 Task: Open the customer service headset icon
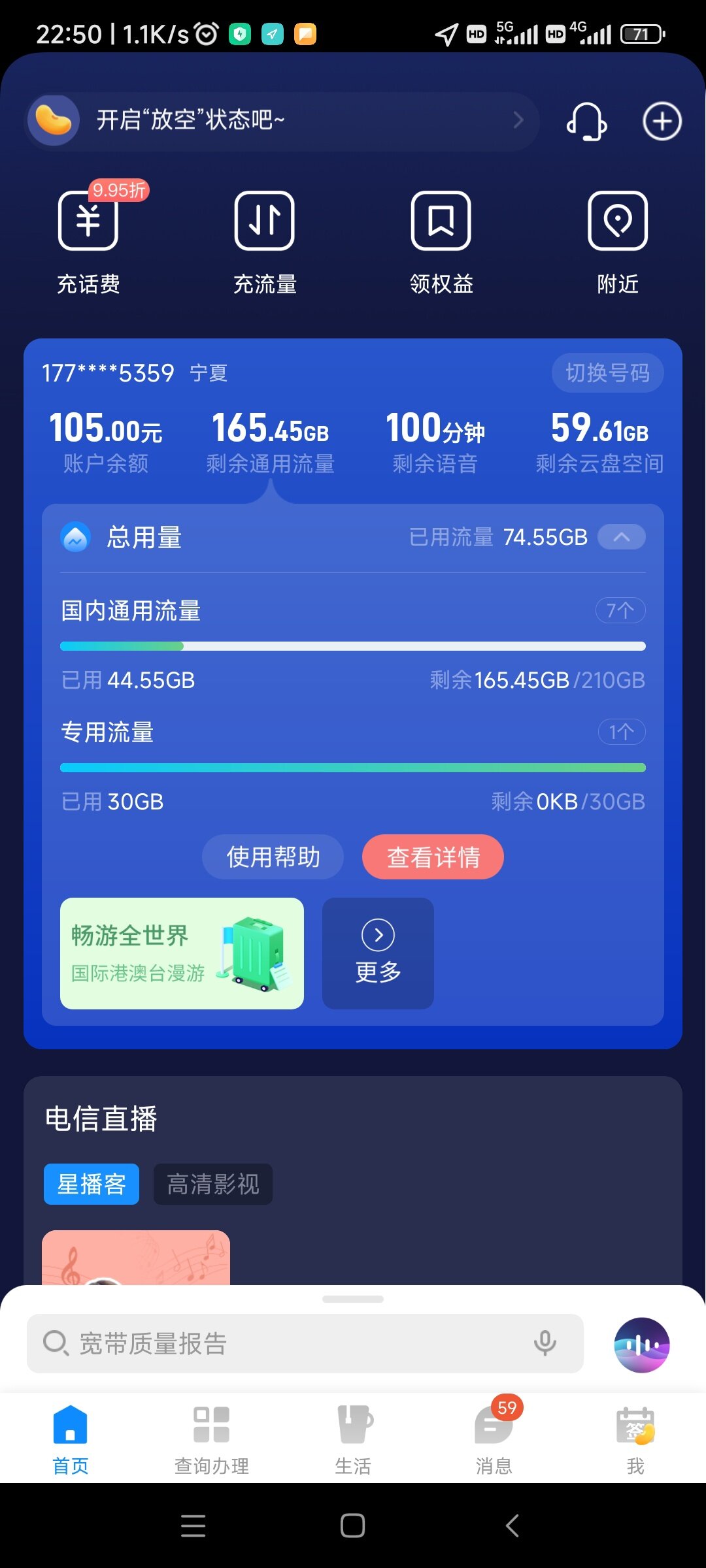pos(586,122)
